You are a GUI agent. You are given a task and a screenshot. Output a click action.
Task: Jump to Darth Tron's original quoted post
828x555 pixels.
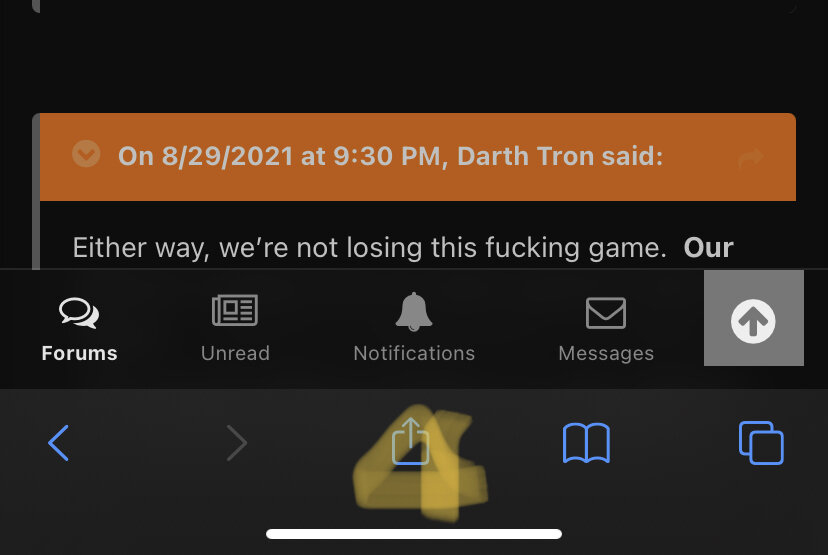point(751,157)
